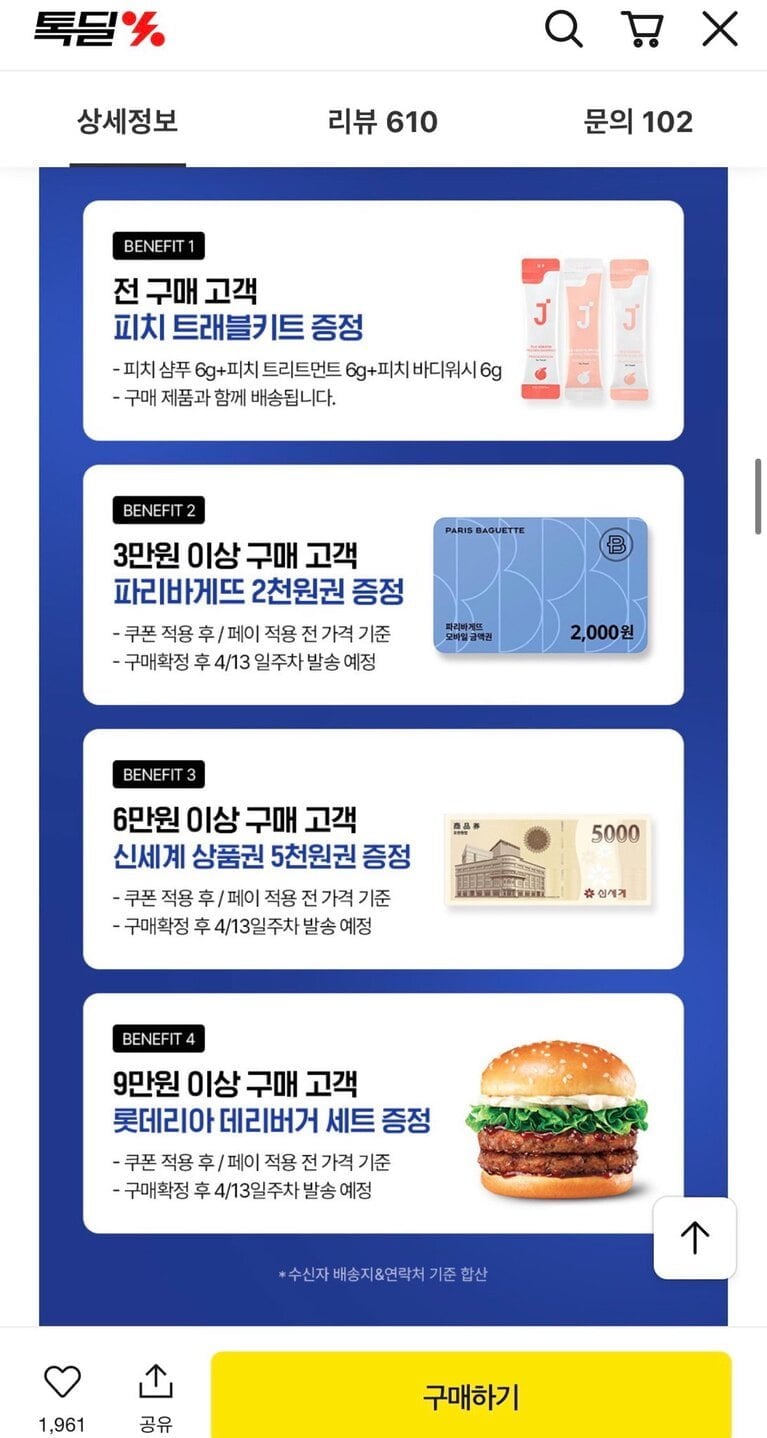Screen dimensions: 767x1438
Task: Open the shopping cart
Action: click(x=641, y=29)
